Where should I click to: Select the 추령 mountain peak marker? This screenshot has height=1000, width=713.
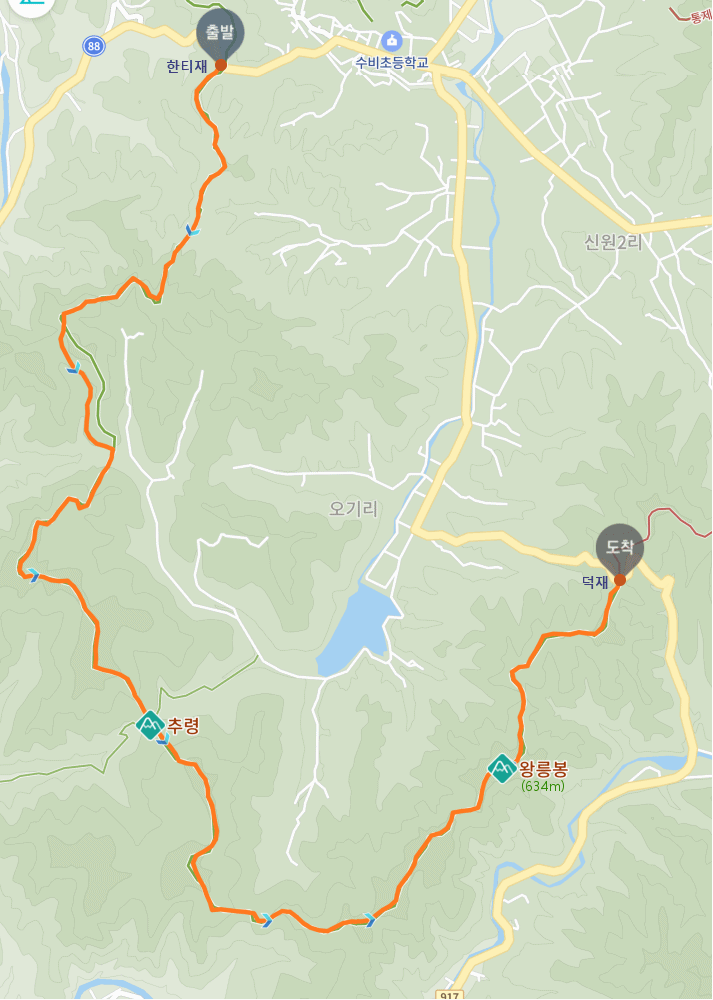[x=150, y=724]
